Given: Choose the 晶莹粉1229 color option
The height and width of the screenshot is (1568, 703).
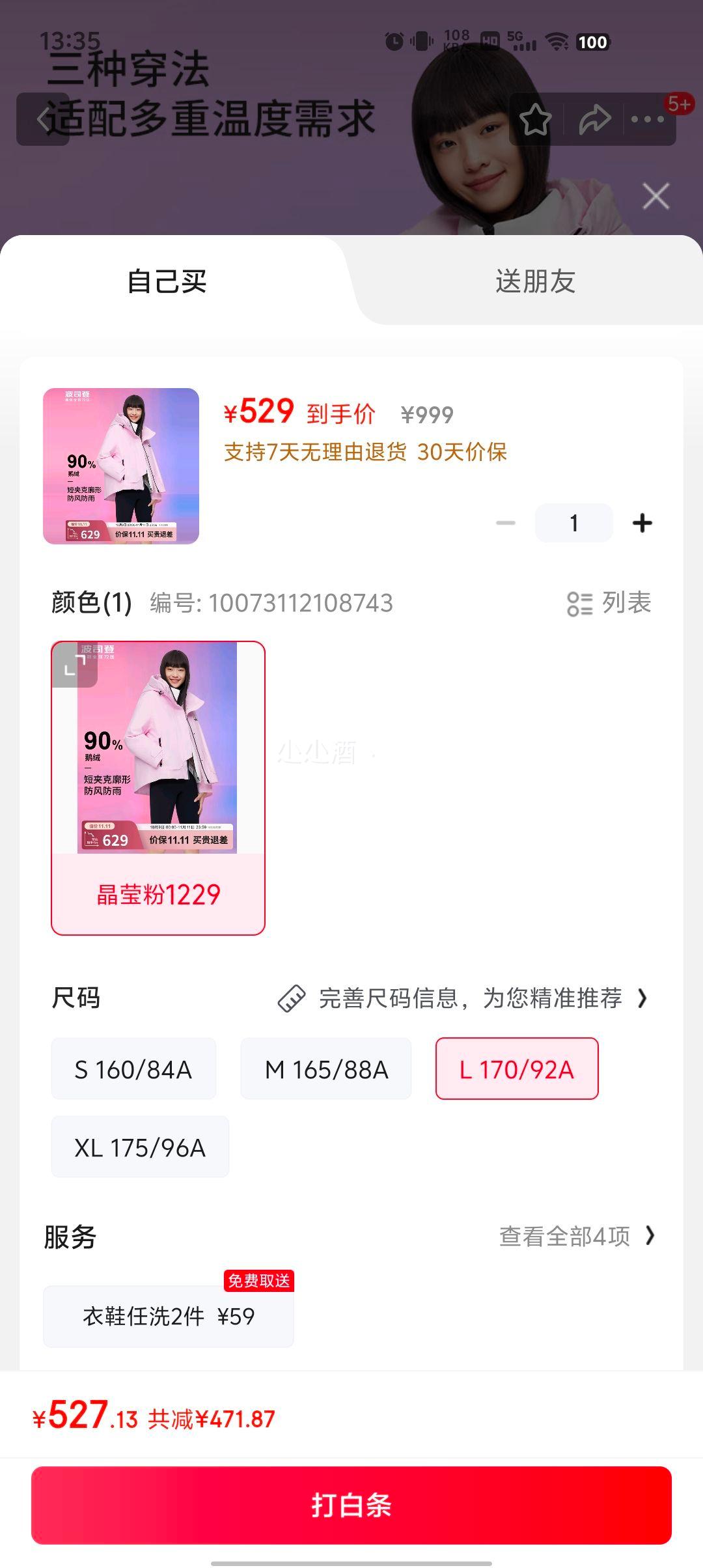Looking at the screenshot, I should click(x=158, y=893).
